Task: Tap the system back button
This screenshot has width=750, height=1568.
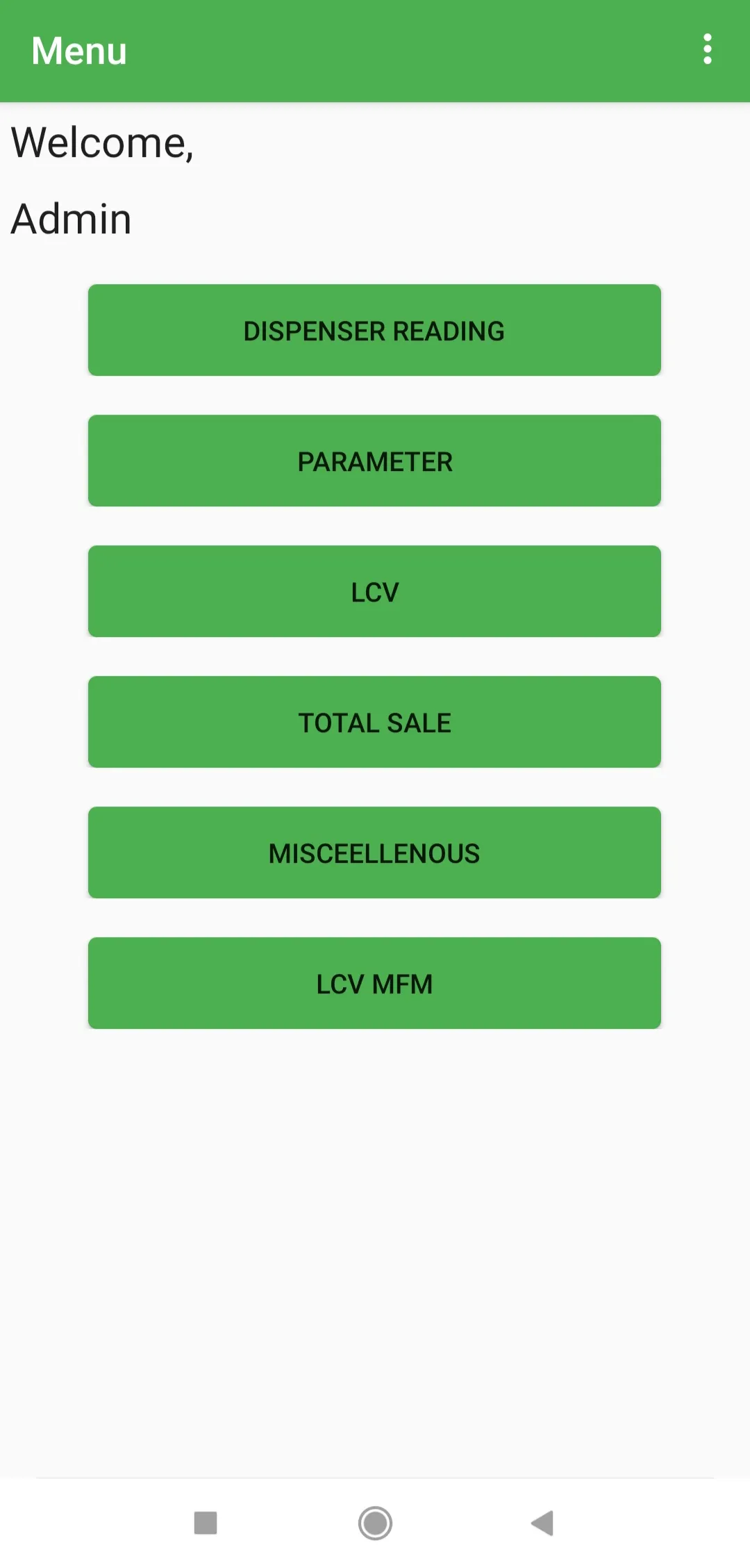Action: click(542, 1523)
